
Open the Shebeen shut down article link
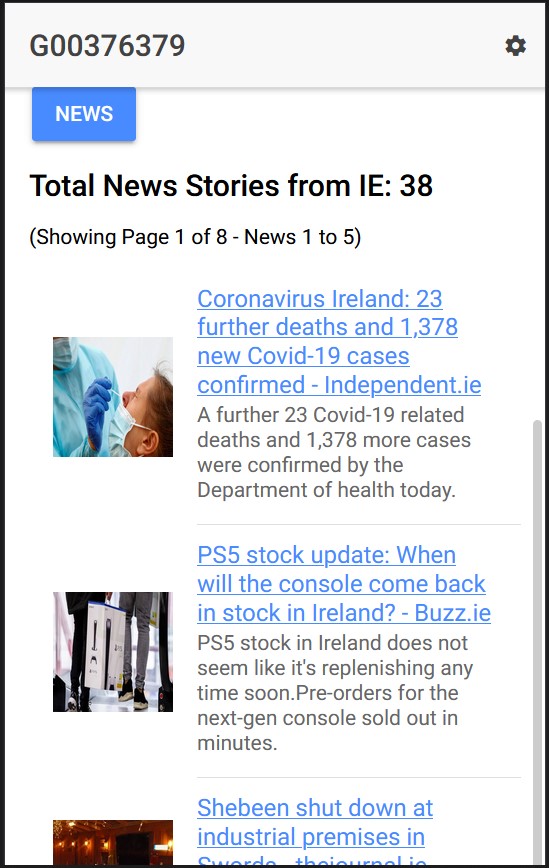click(314, 830)
